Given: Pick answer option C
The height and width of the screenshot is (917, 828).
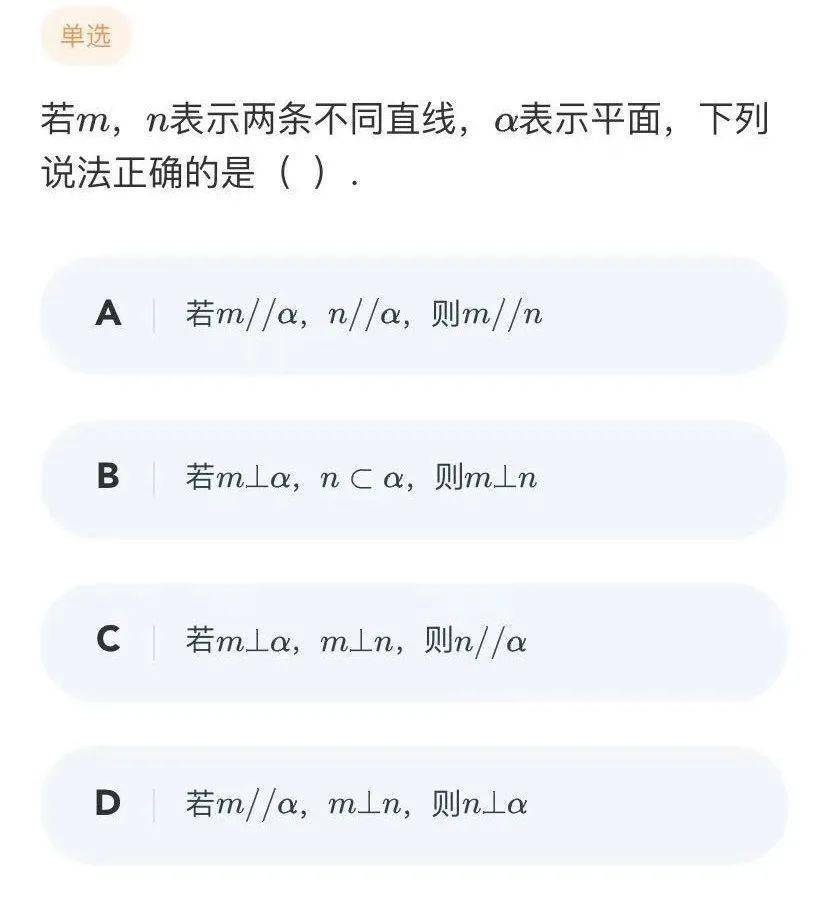Looking at the screenshot, I should [413, 641].
